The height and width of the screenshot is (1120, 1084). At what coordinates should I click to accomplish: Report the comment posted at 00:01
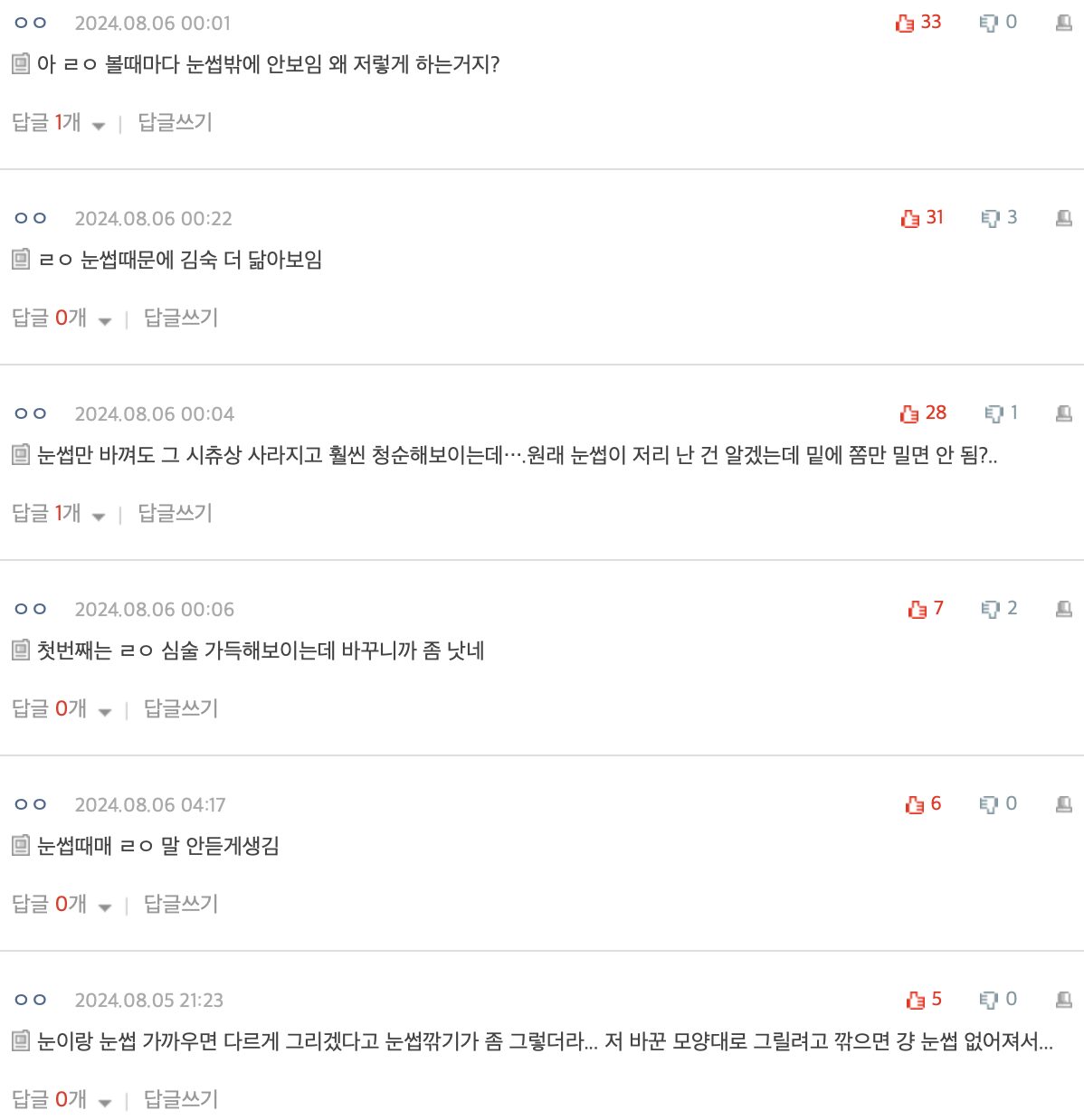[x=1064, y=23]
